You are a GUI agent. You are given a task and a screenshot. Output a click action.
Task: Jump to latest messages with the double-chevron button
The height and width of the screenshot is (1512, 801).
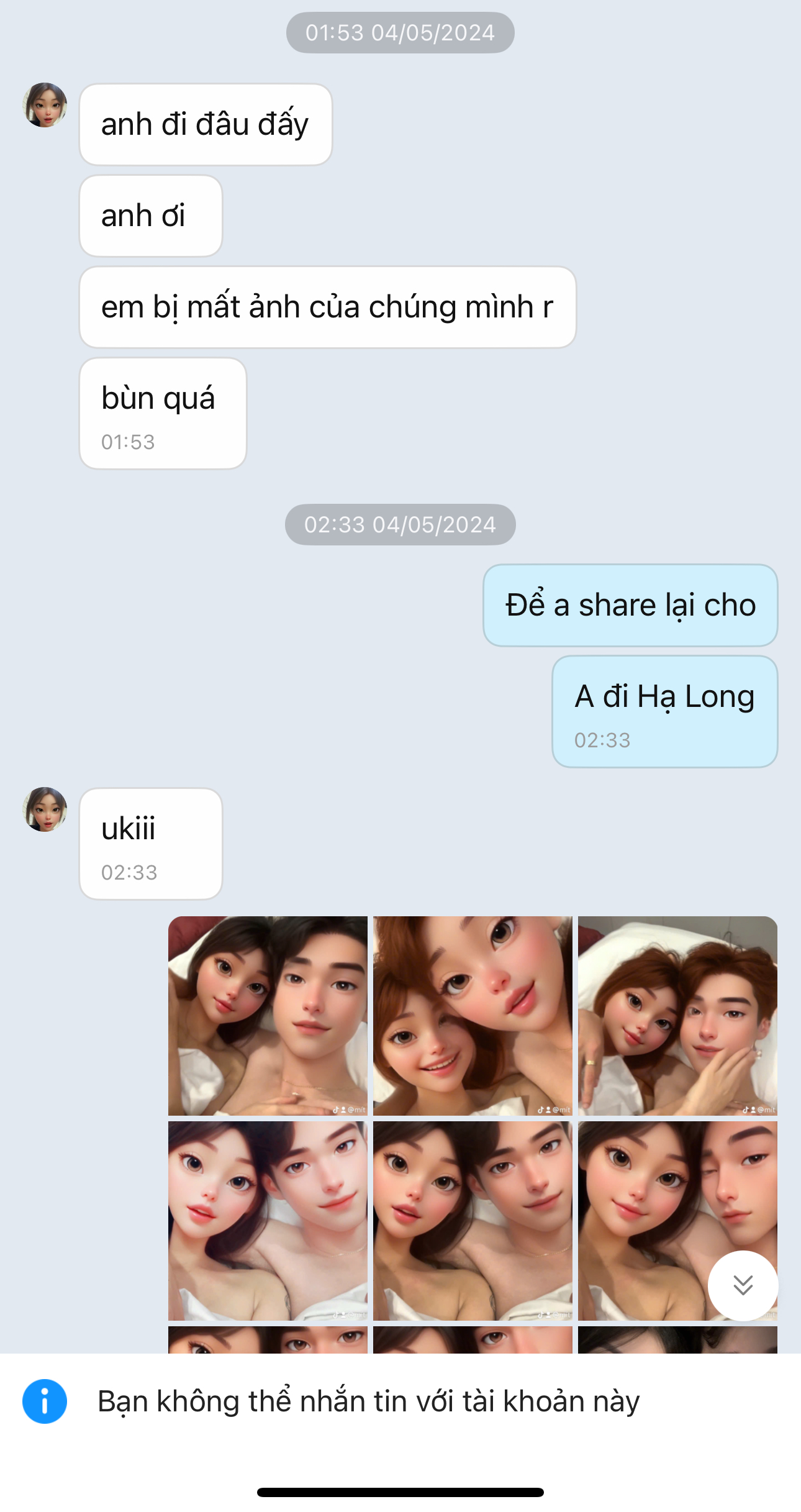tap(743, 1285)
